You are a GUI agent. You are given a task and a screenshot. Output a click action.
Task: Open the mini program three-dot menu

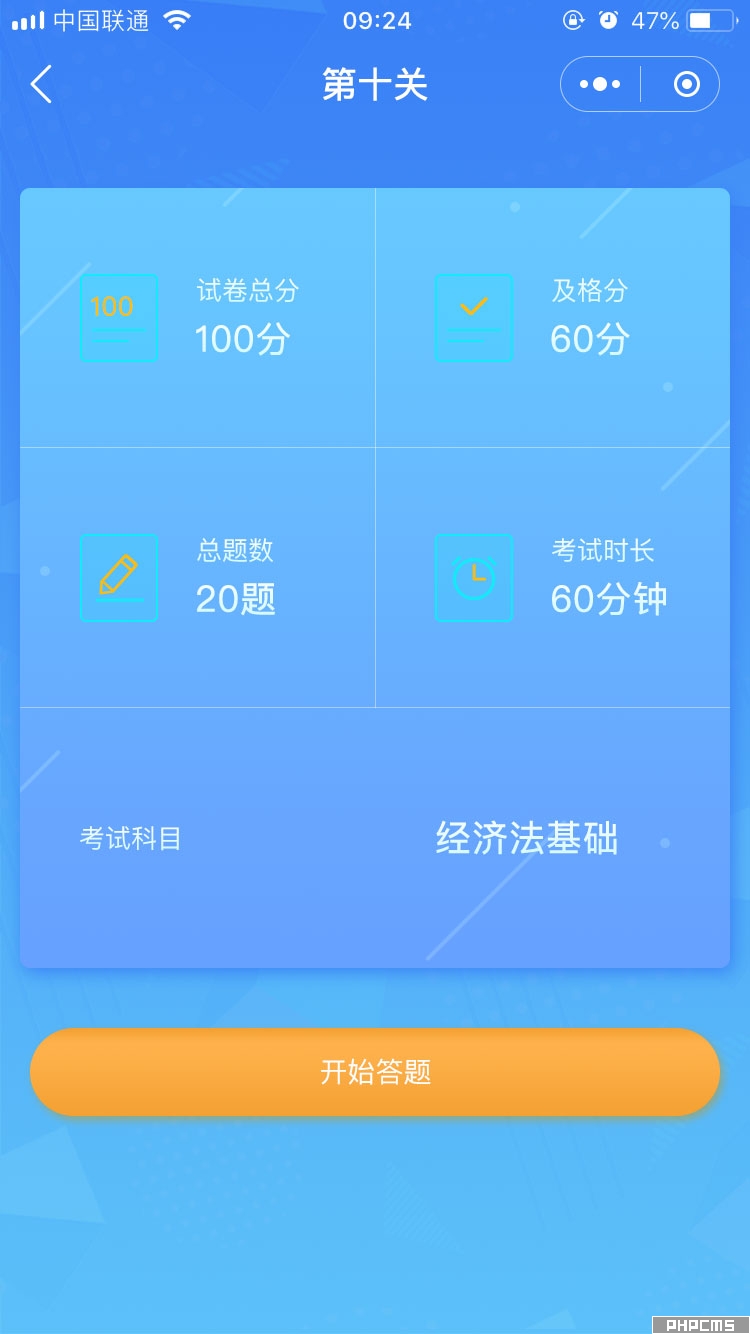600,84
